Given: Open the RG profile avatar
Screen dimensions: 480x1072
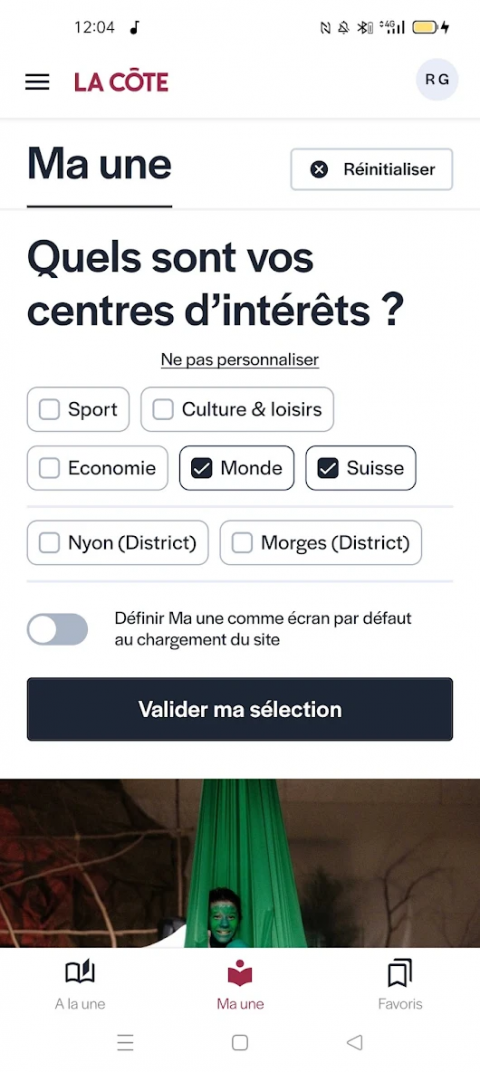Looking at the screenshot, I should coord(437,80).
